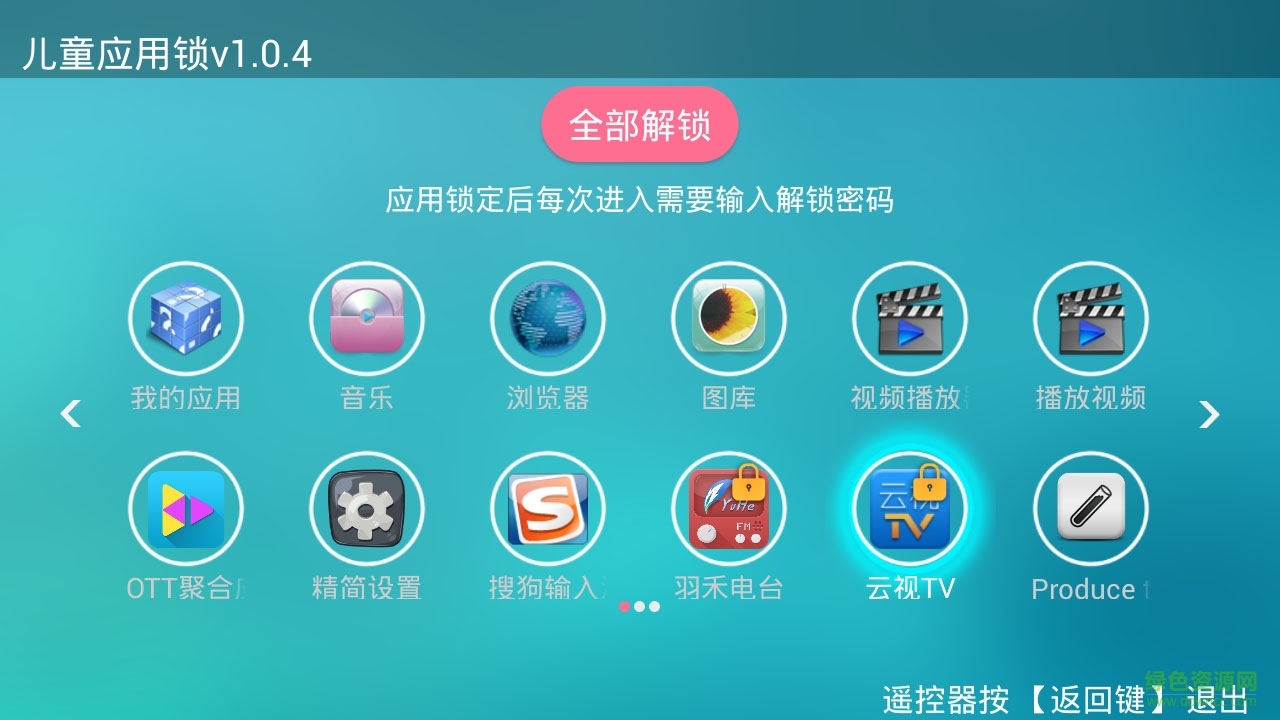Tap the page indicator dots

pos(639,606)
